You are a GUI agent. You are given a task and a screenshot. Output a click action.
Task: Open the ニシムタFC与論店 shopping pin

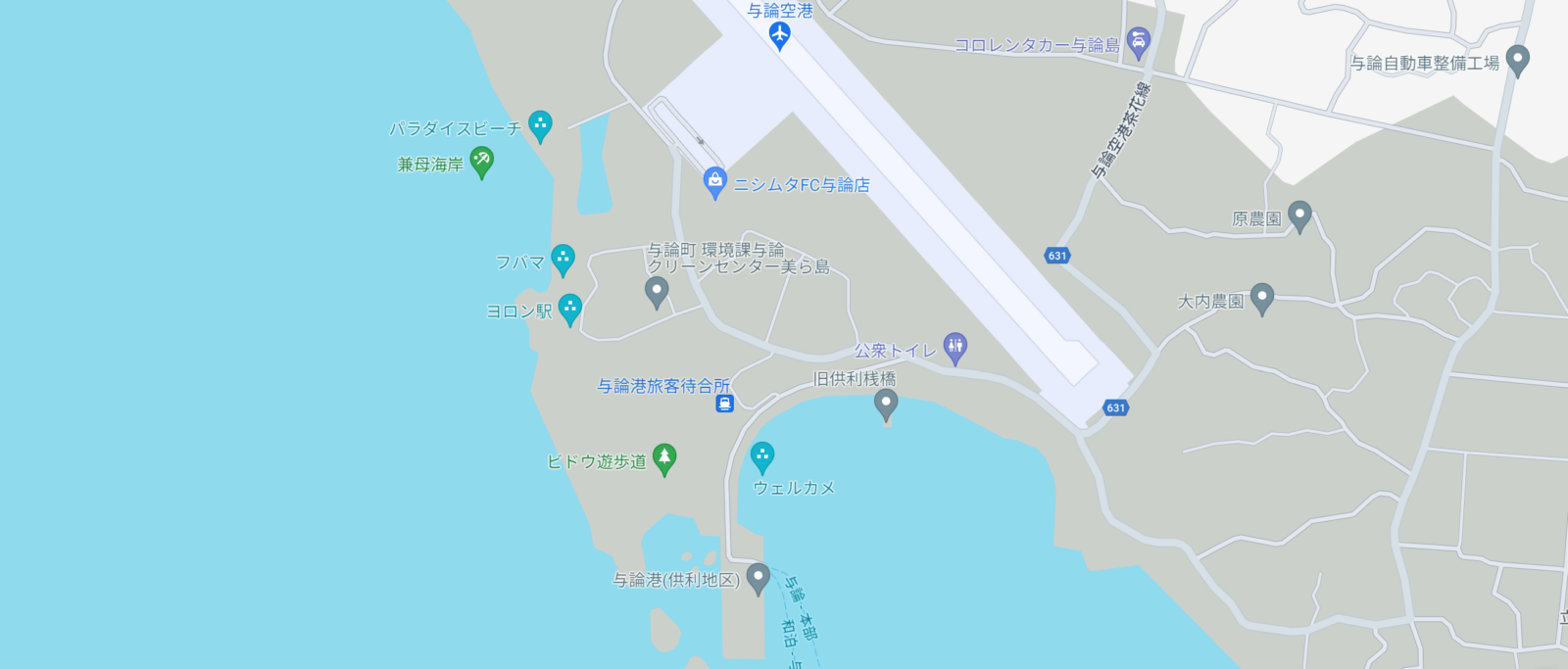pos(715,181)
